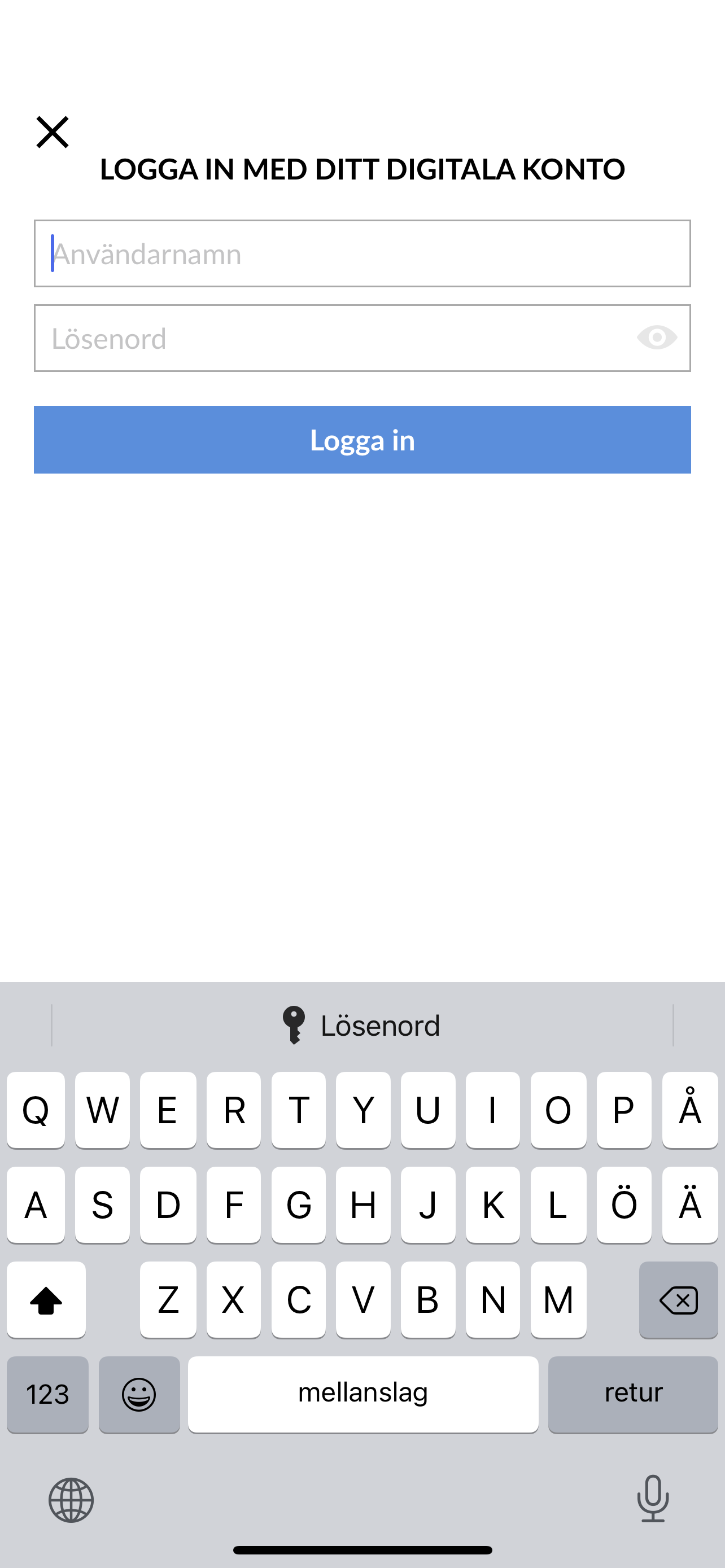
Task: Start dictation with the microphone
Action: 653,1499
